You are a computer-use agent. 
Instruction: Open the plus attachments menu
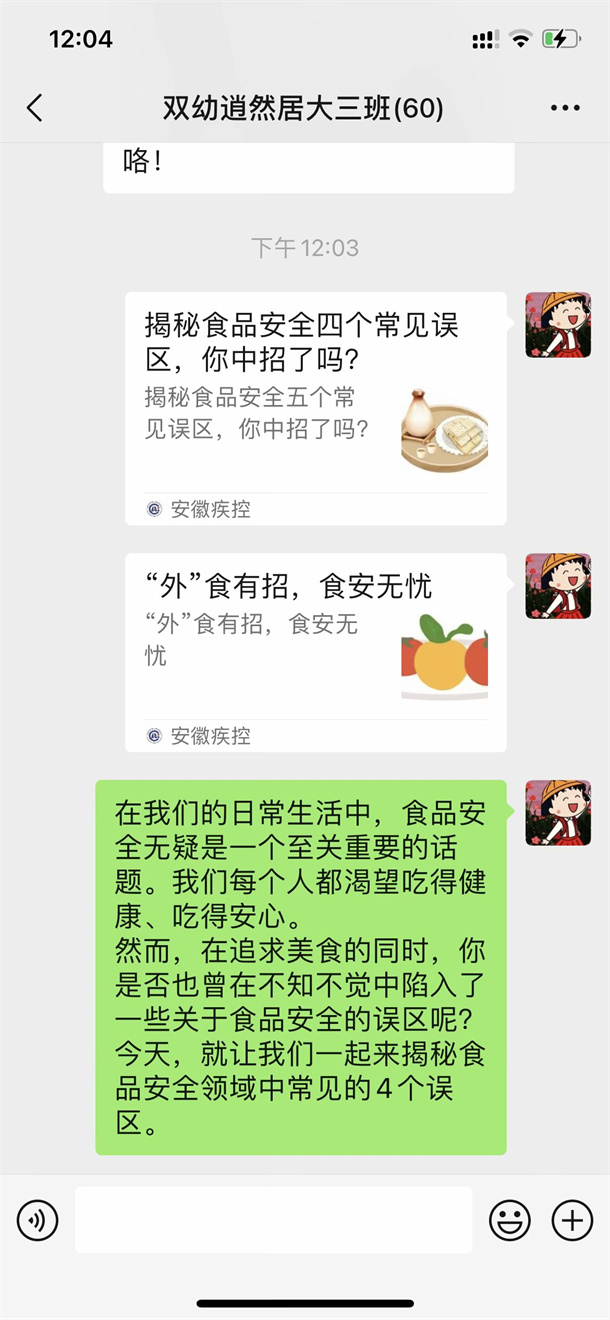click(572, 1220)
